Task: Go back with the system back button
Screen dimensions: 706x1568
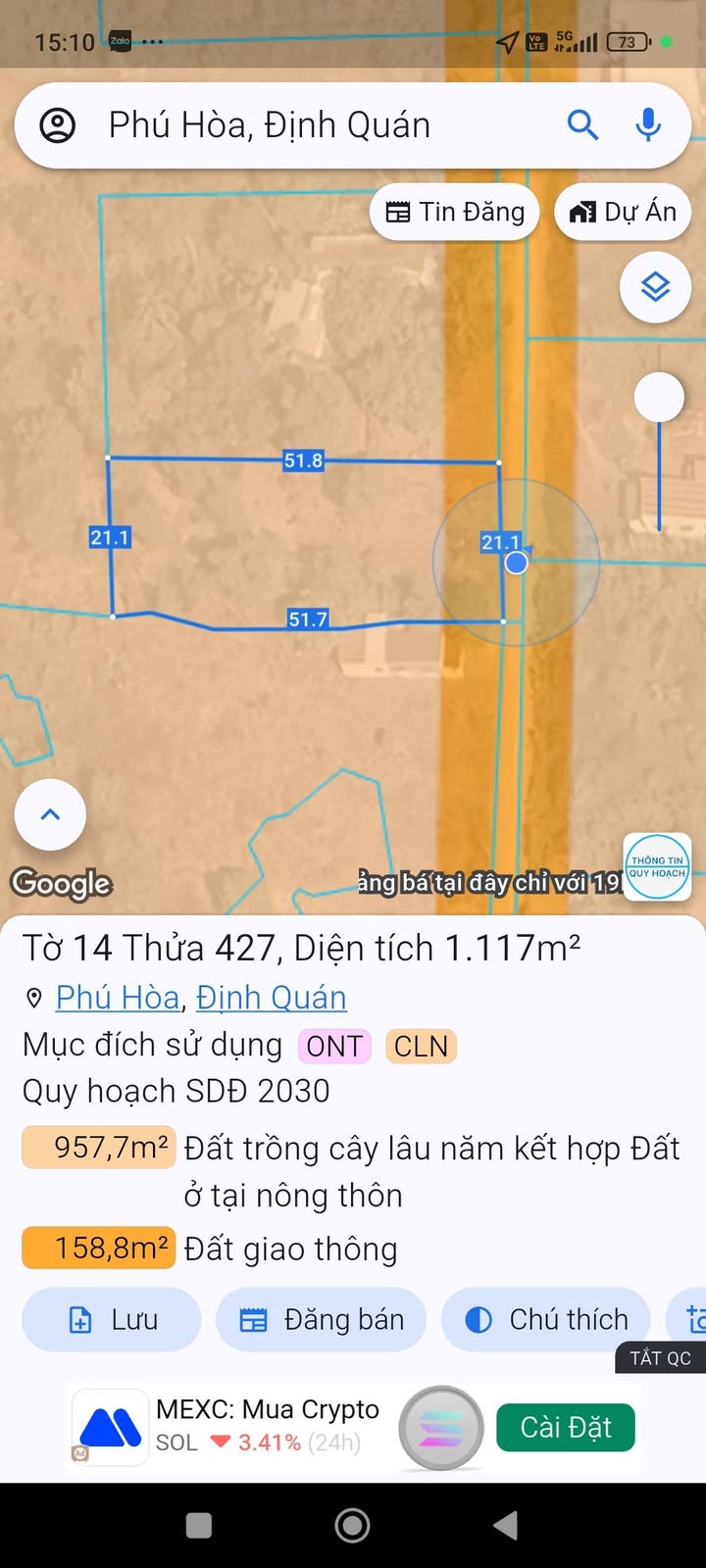Action: coord(505,1525)
